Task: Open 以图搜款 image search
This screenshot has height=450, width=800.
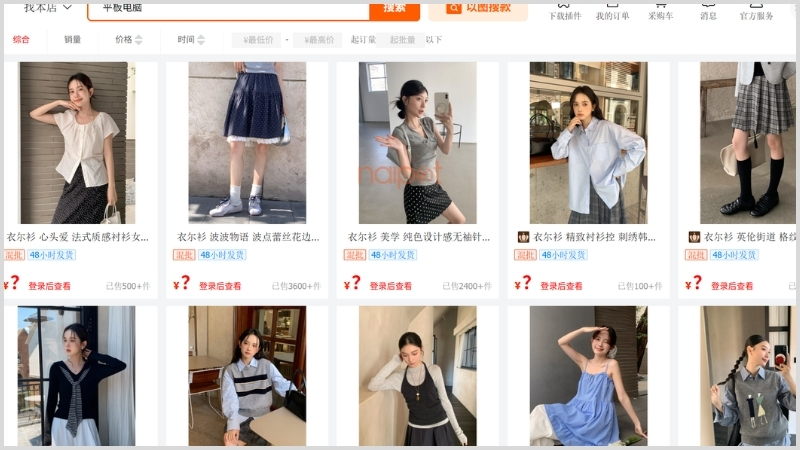Action: pos(478,8)
